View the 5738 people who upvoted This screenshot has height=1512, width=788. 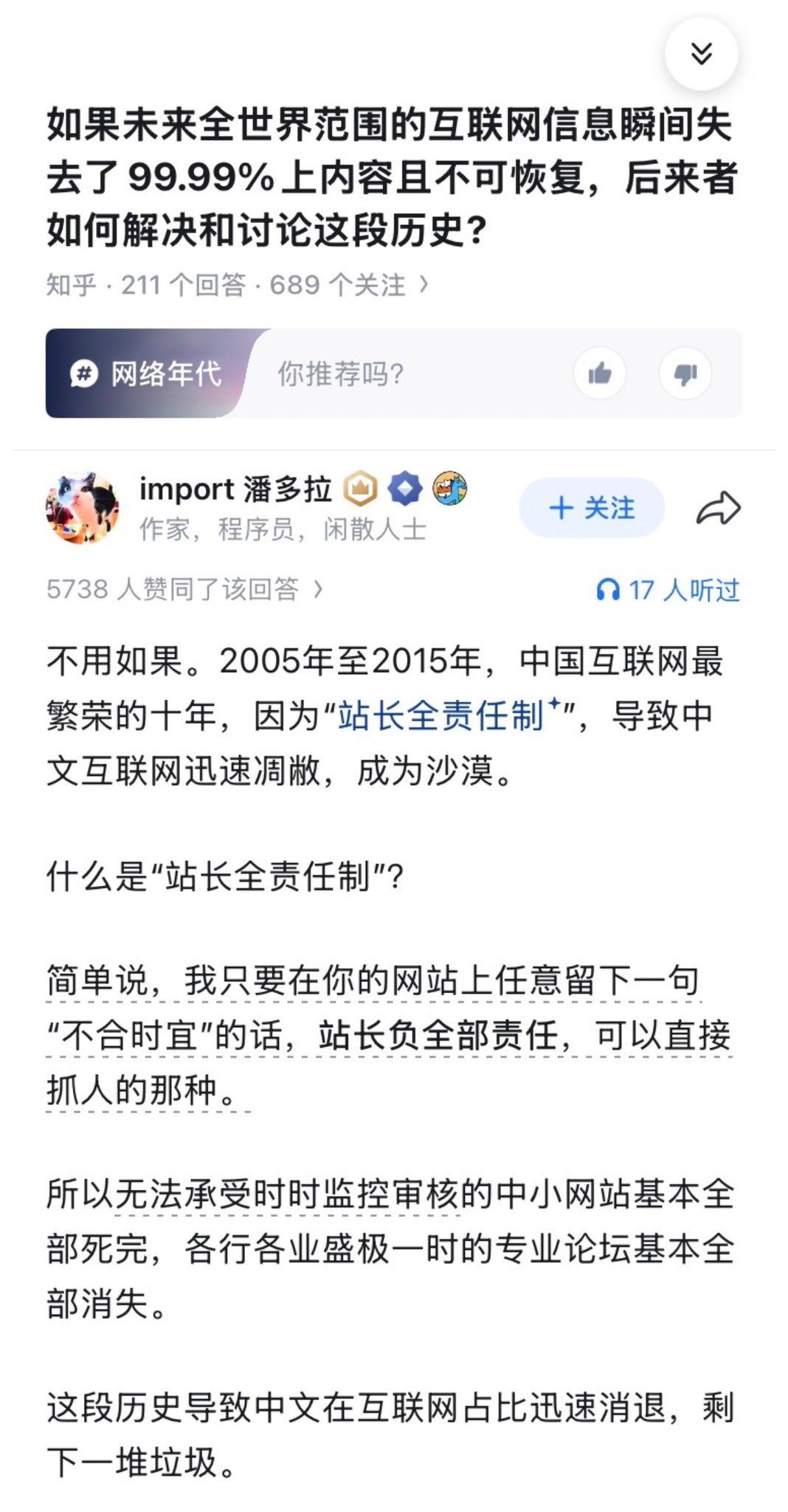184,589
